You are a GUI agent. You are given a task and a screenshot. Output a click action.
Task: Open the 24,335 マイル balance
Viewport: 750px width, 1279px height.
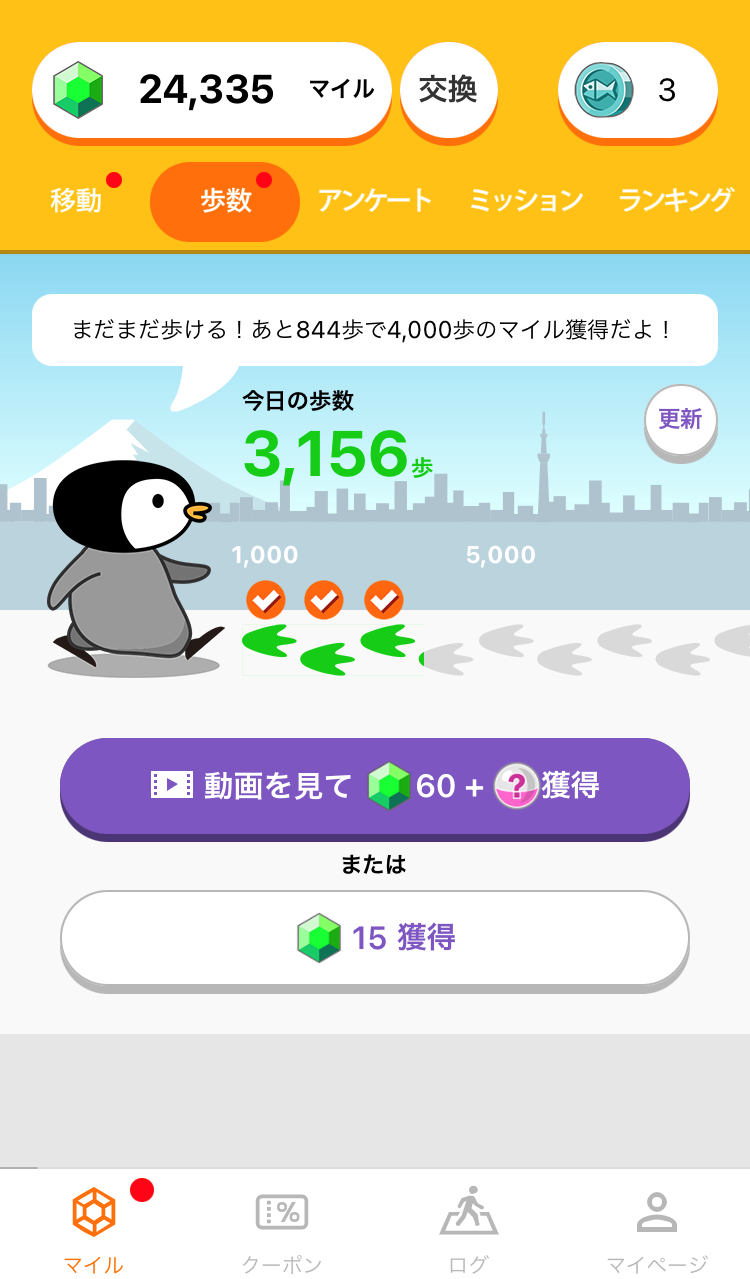(x=212, y=90)
